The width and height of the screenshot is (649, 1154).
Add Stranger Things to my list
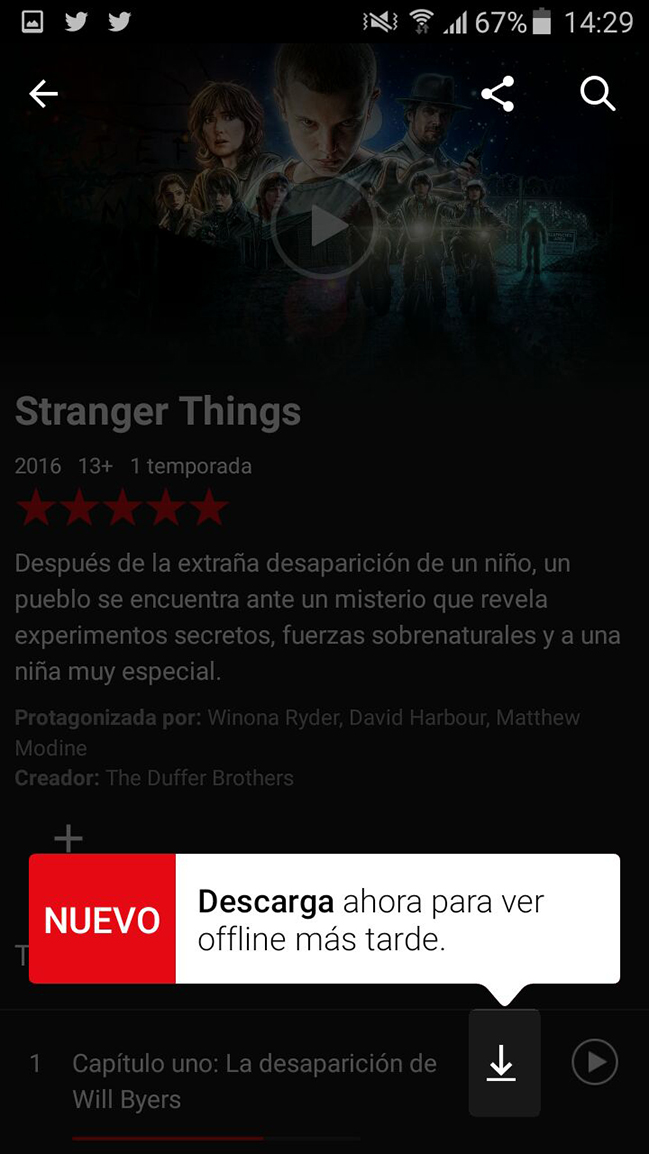coord(68,839)
